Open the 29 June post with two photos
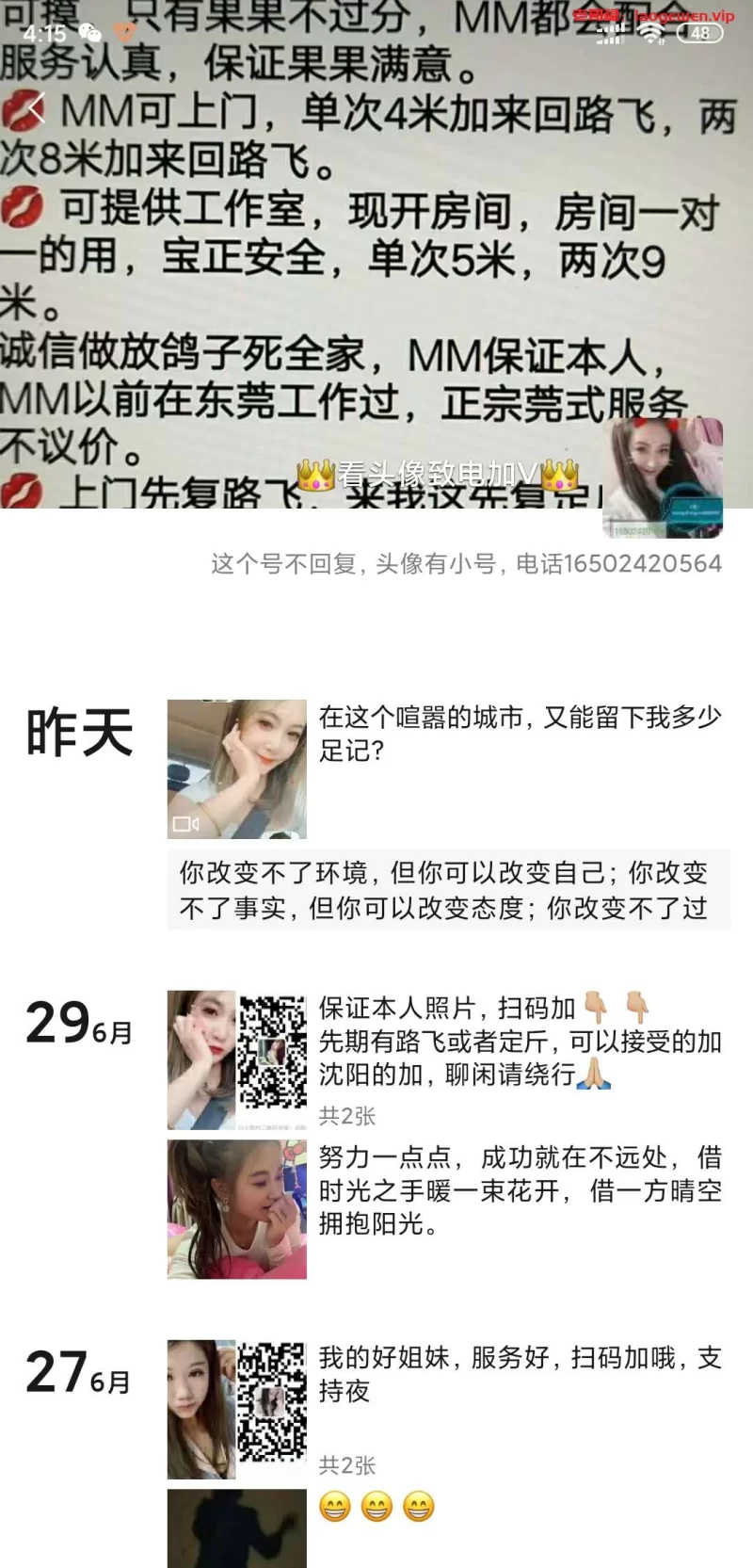Screen dimensions: 753x1568 (237, 1059)
